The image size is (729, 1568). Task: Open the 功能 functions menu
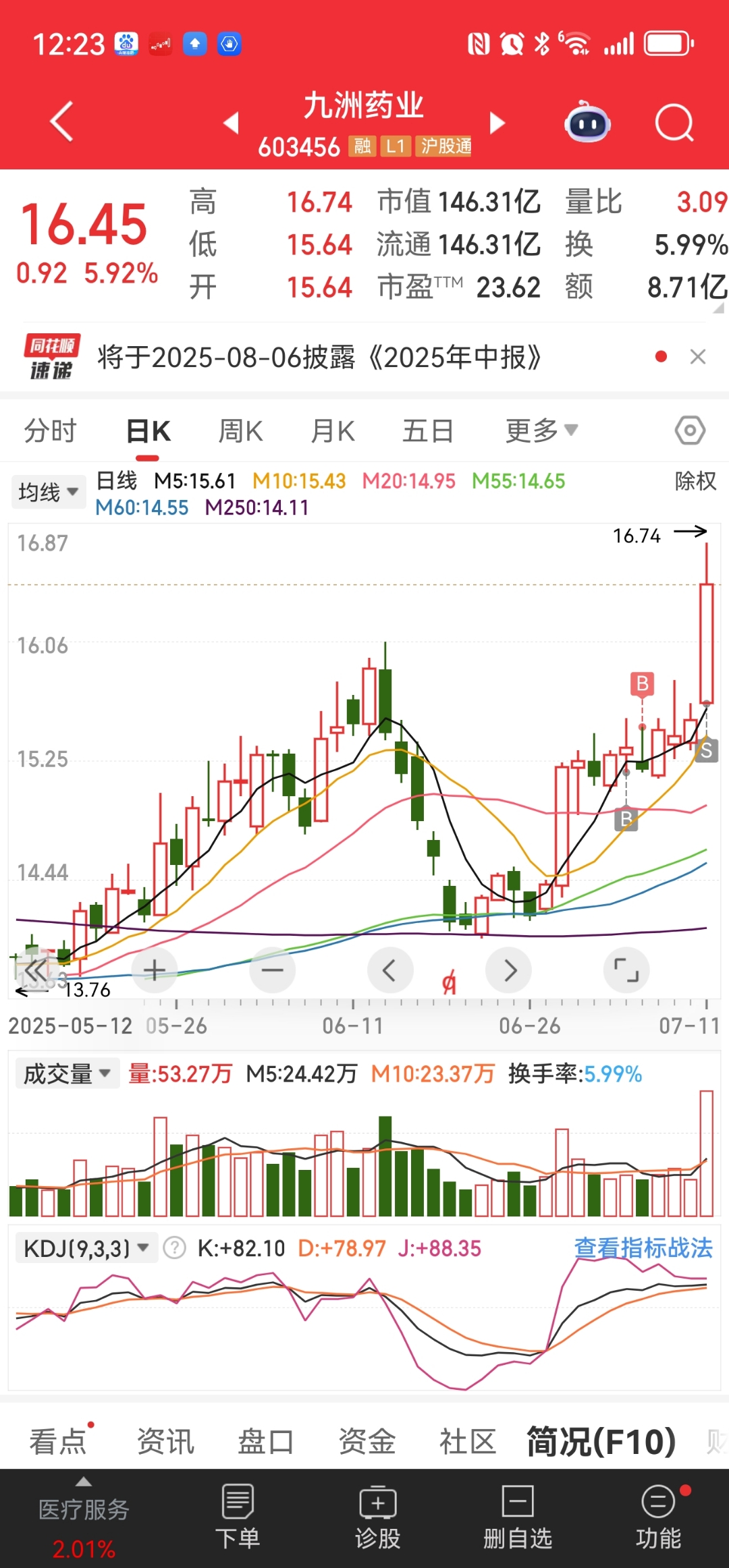click(x=657, y=1525)
